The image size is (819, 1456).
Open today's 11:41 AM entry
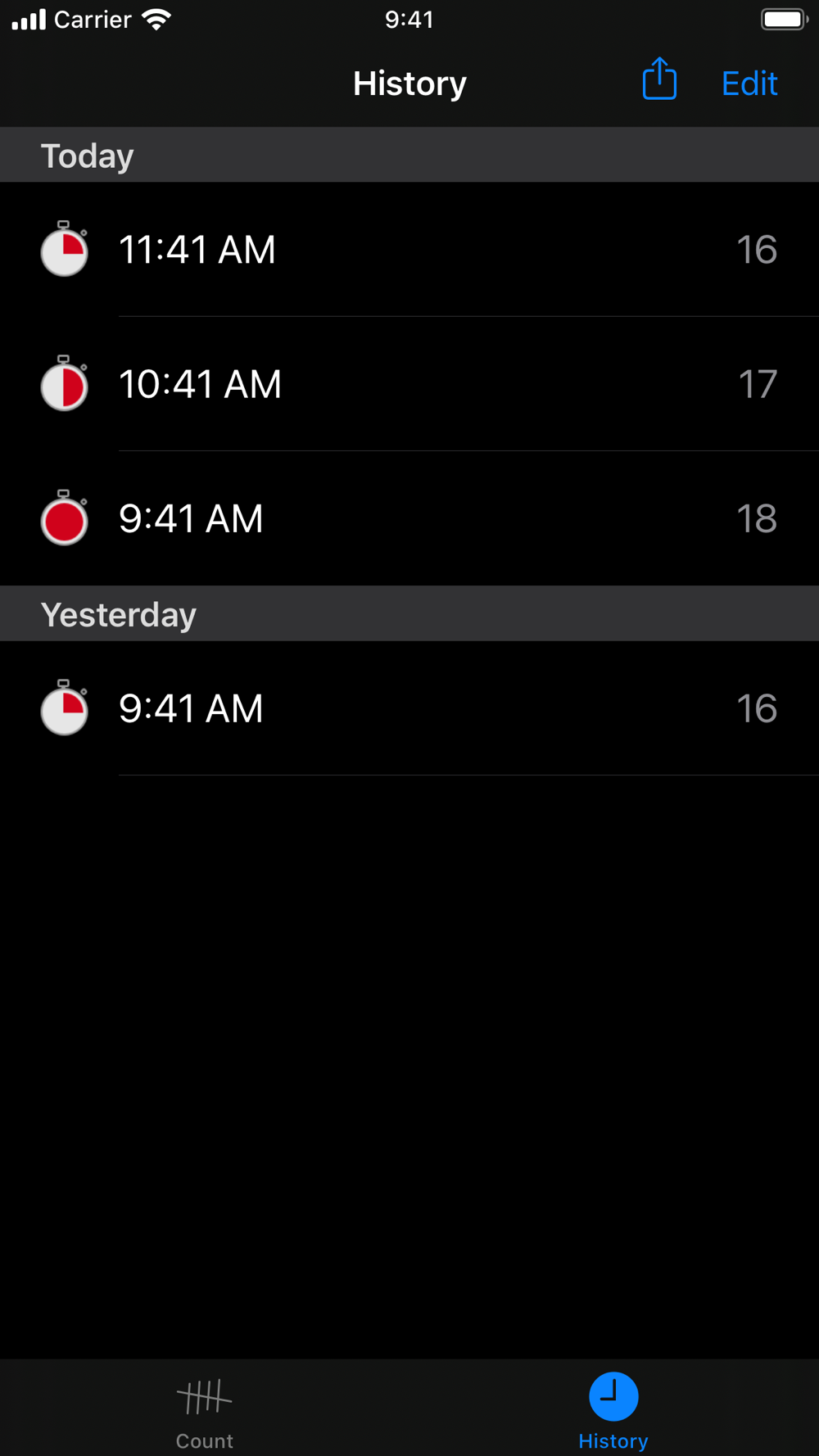[409, 250]
